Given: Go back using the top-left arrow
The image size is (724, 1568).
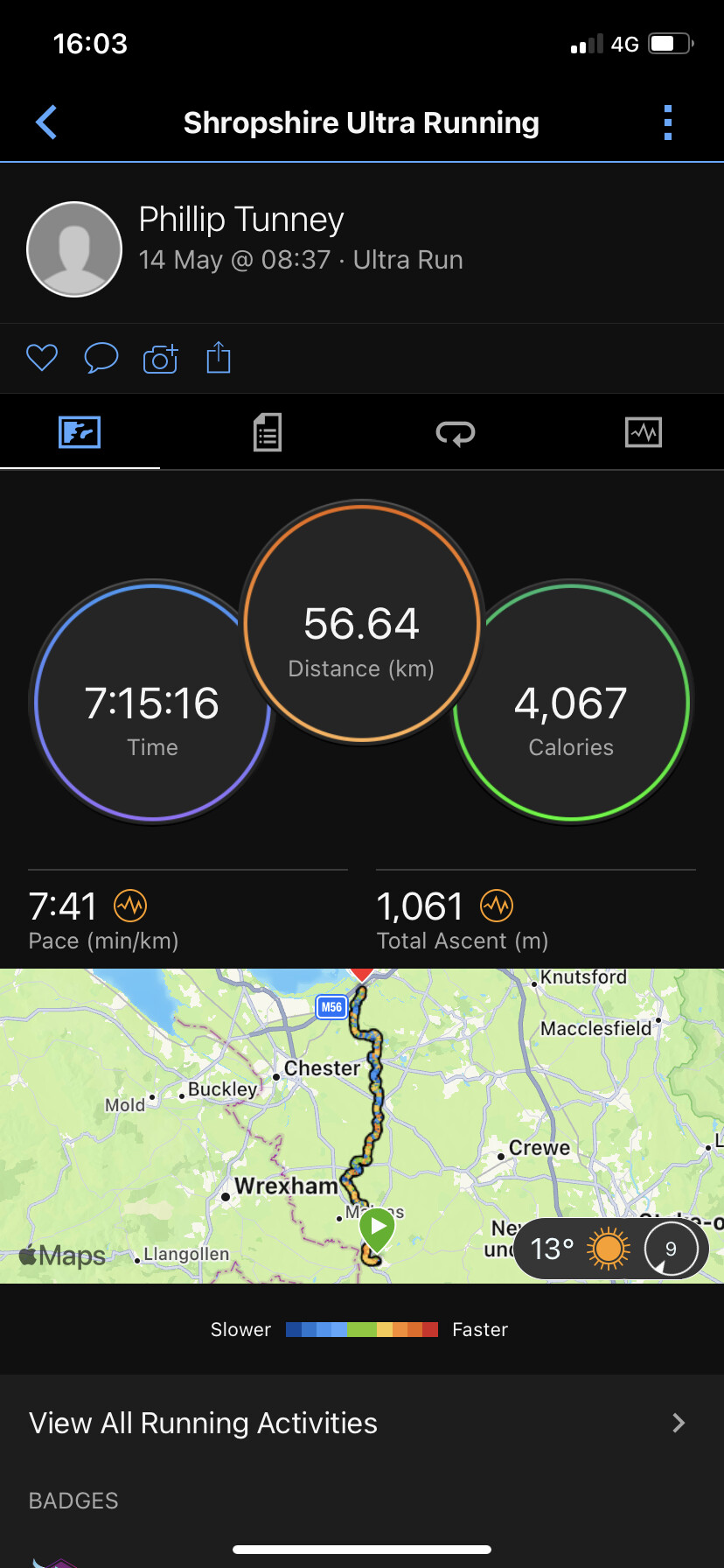Looking at the screenshot, I should coord(46,122).
